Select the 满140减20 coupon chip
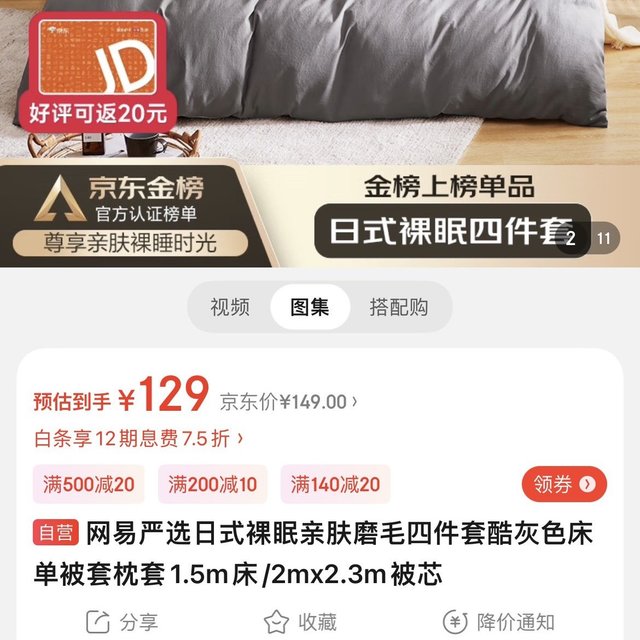The width and height of the screenshot is (640, 640). pyautogui.click(x=335, y=485)
